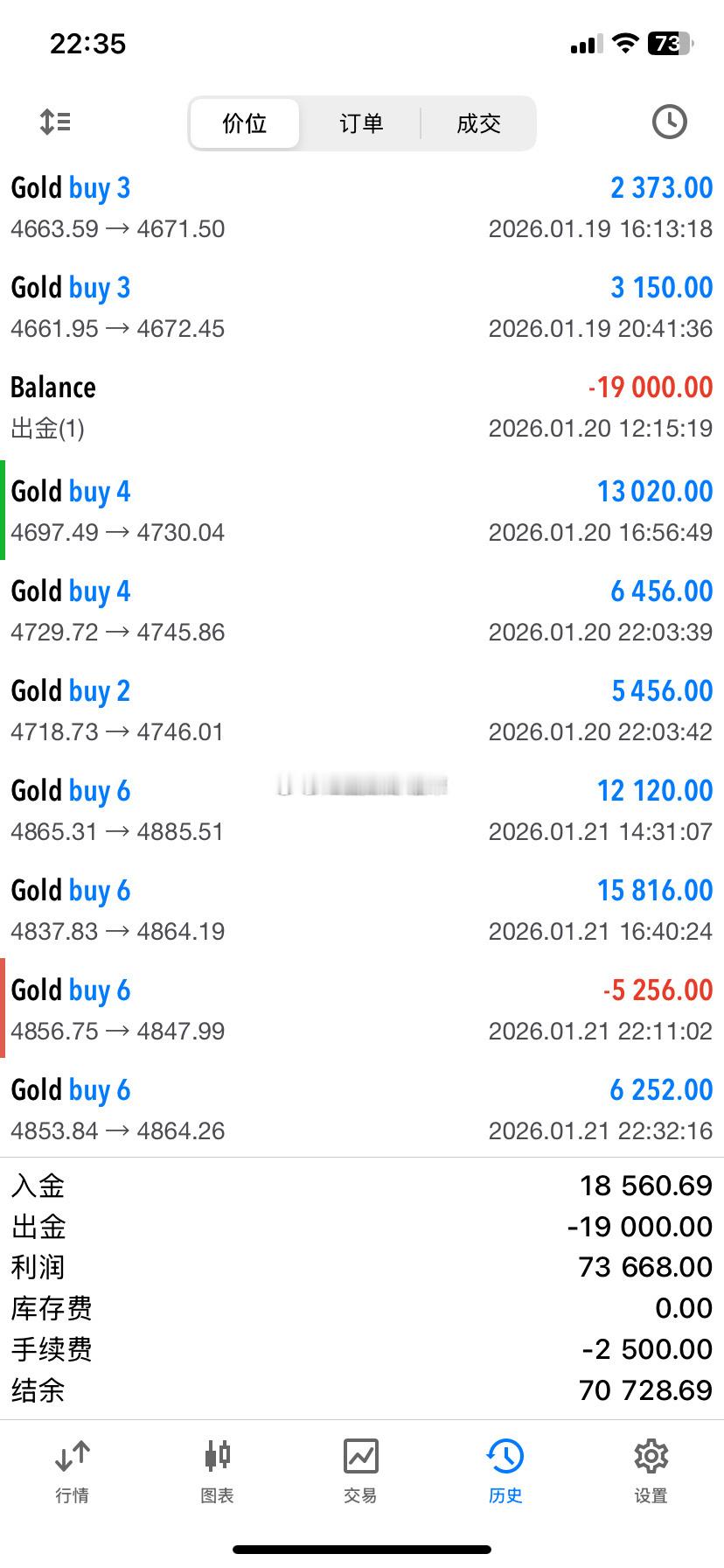Tap the 历史 tab

tap(505, 1472)
